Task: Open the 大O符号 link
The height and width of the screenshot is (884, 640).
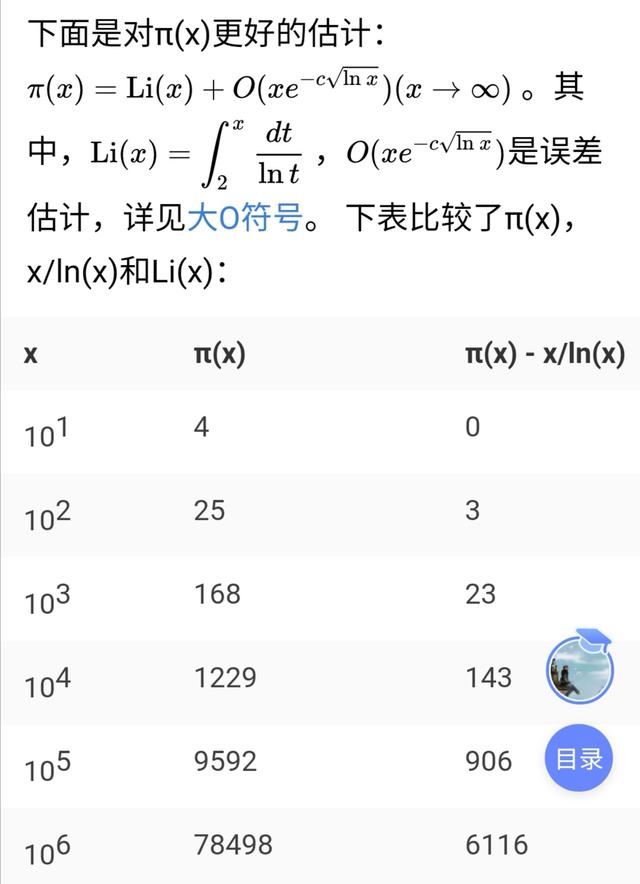Action: 245,216
